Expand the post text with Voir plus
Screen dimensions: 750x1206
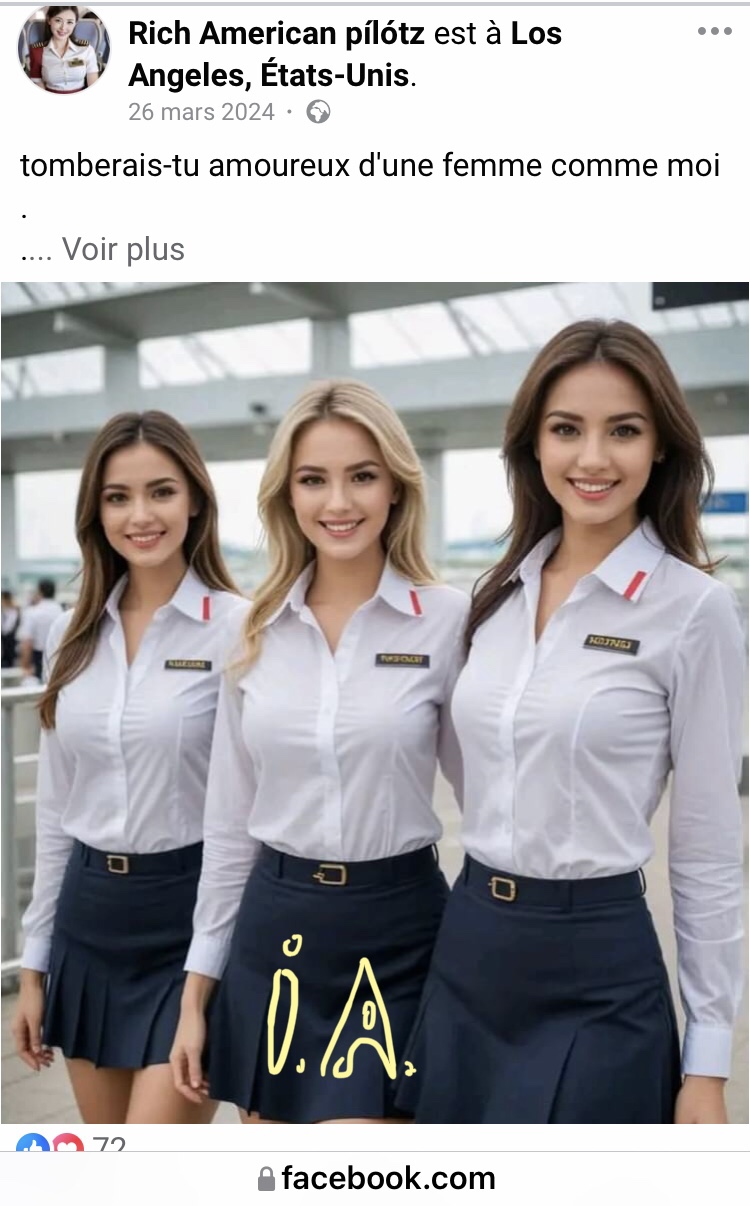tap(123, 249)
